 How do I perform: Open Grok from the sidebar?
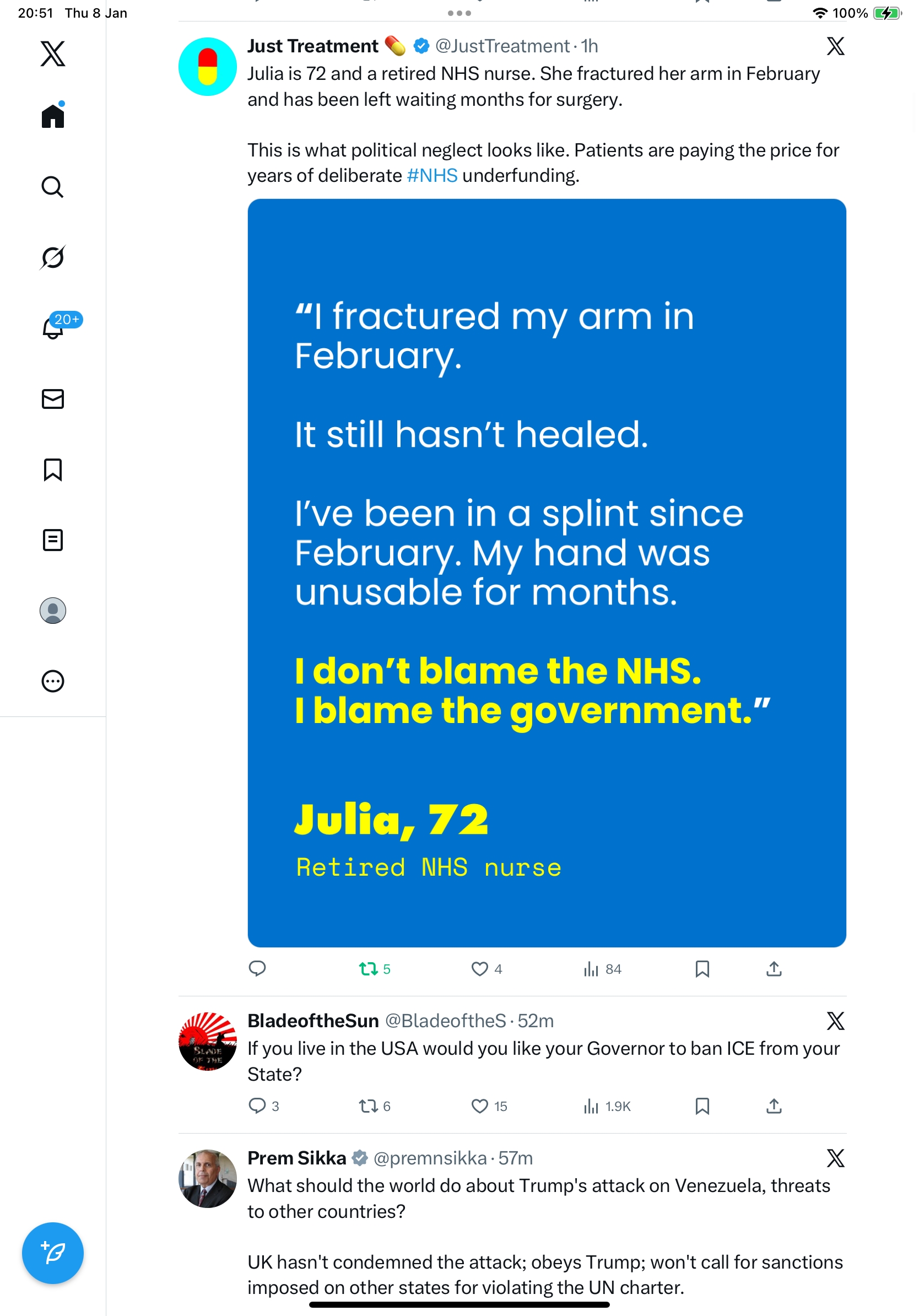[53, 257]
